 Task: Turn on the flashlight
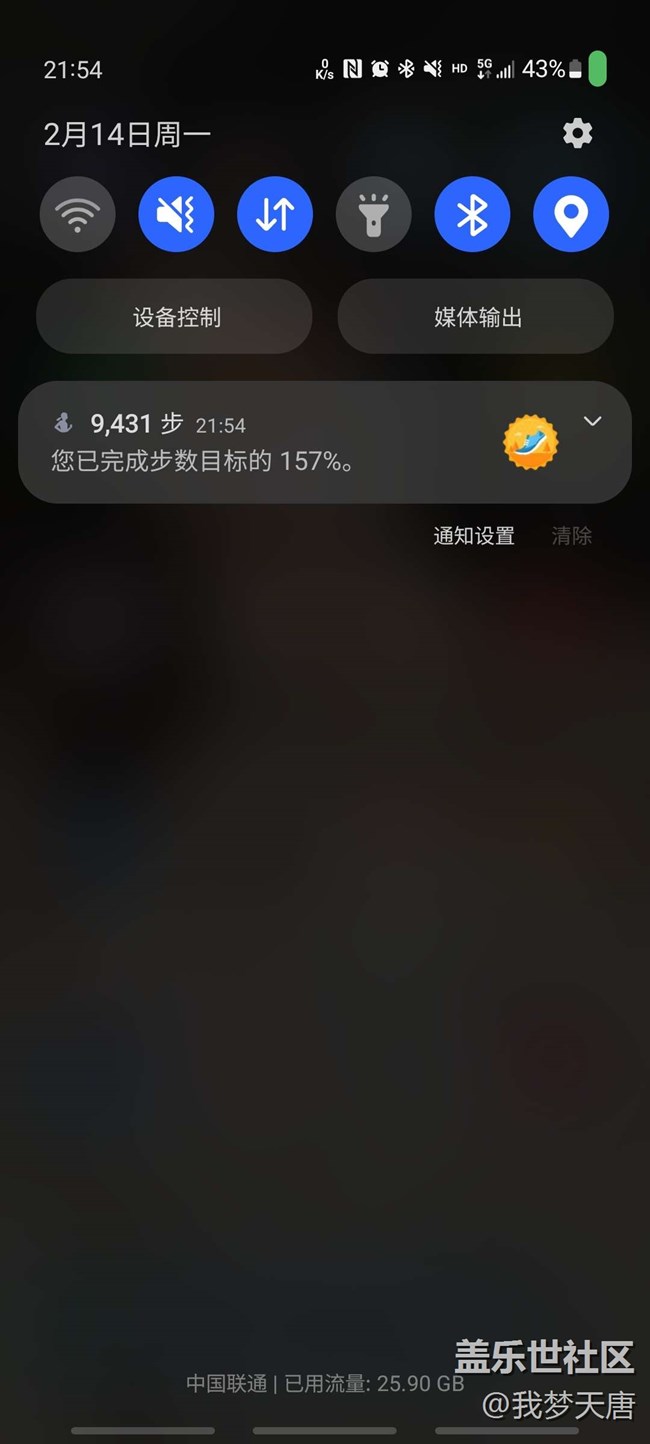point(373,214)
